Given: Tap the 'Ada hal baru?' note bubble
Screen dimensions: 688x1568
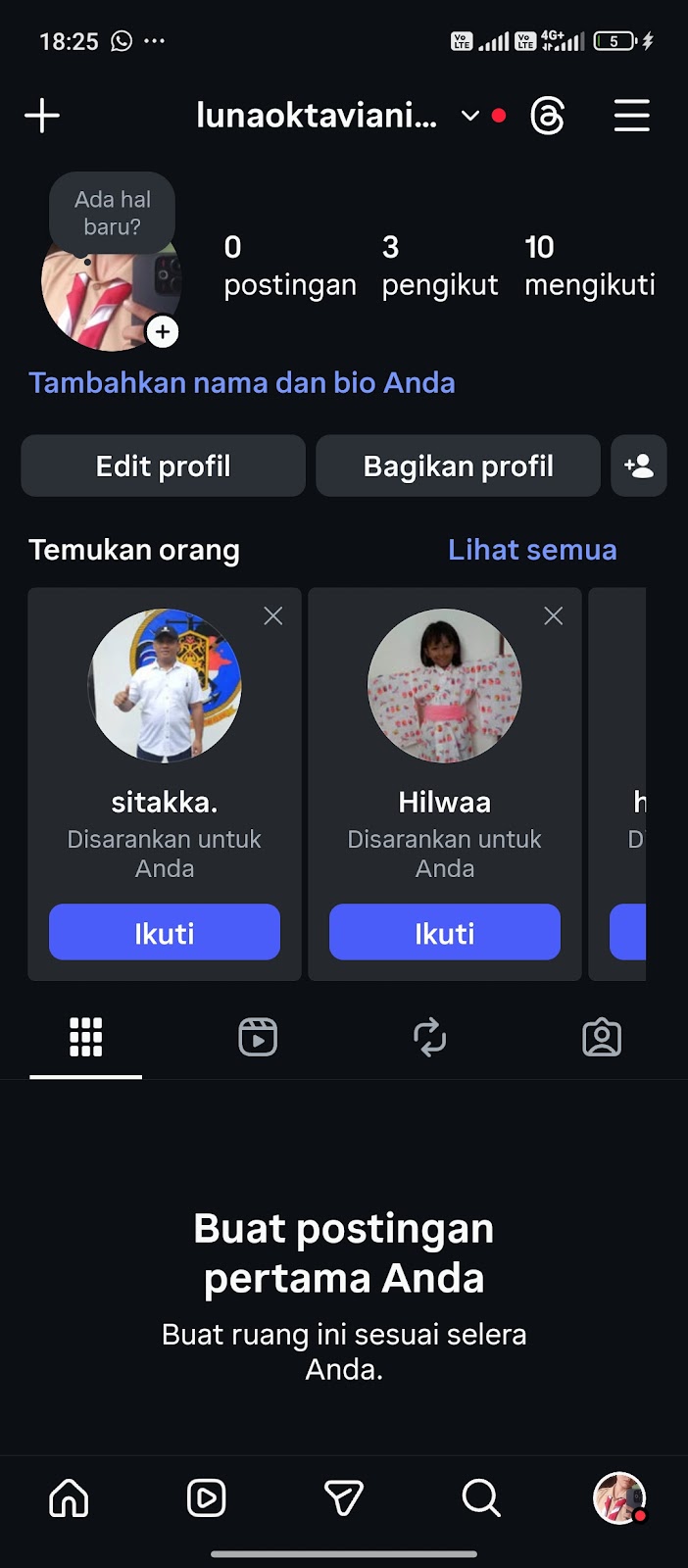Looking at the screenshot, I should tap(113, 213).
